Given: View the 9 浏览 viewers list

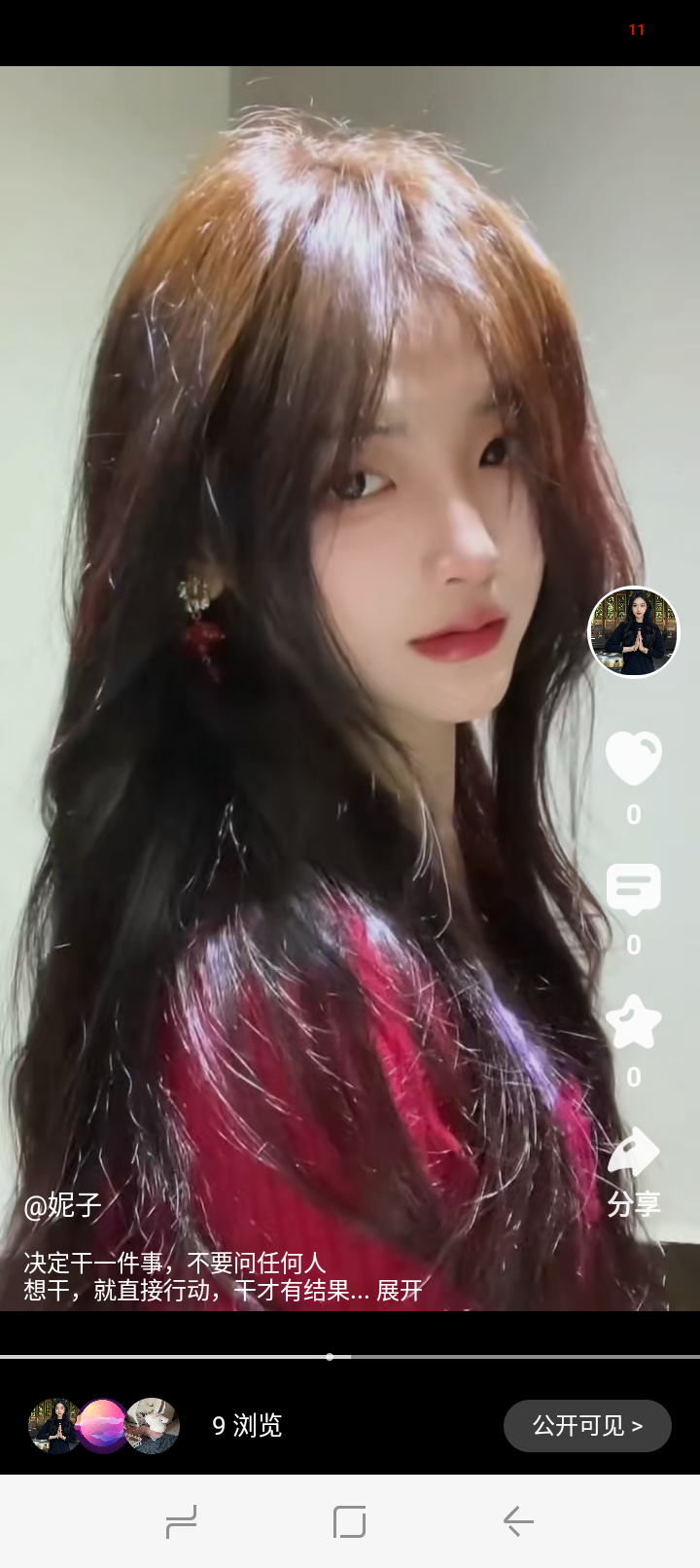Looking at the screenshot, I should (247, 1425).
